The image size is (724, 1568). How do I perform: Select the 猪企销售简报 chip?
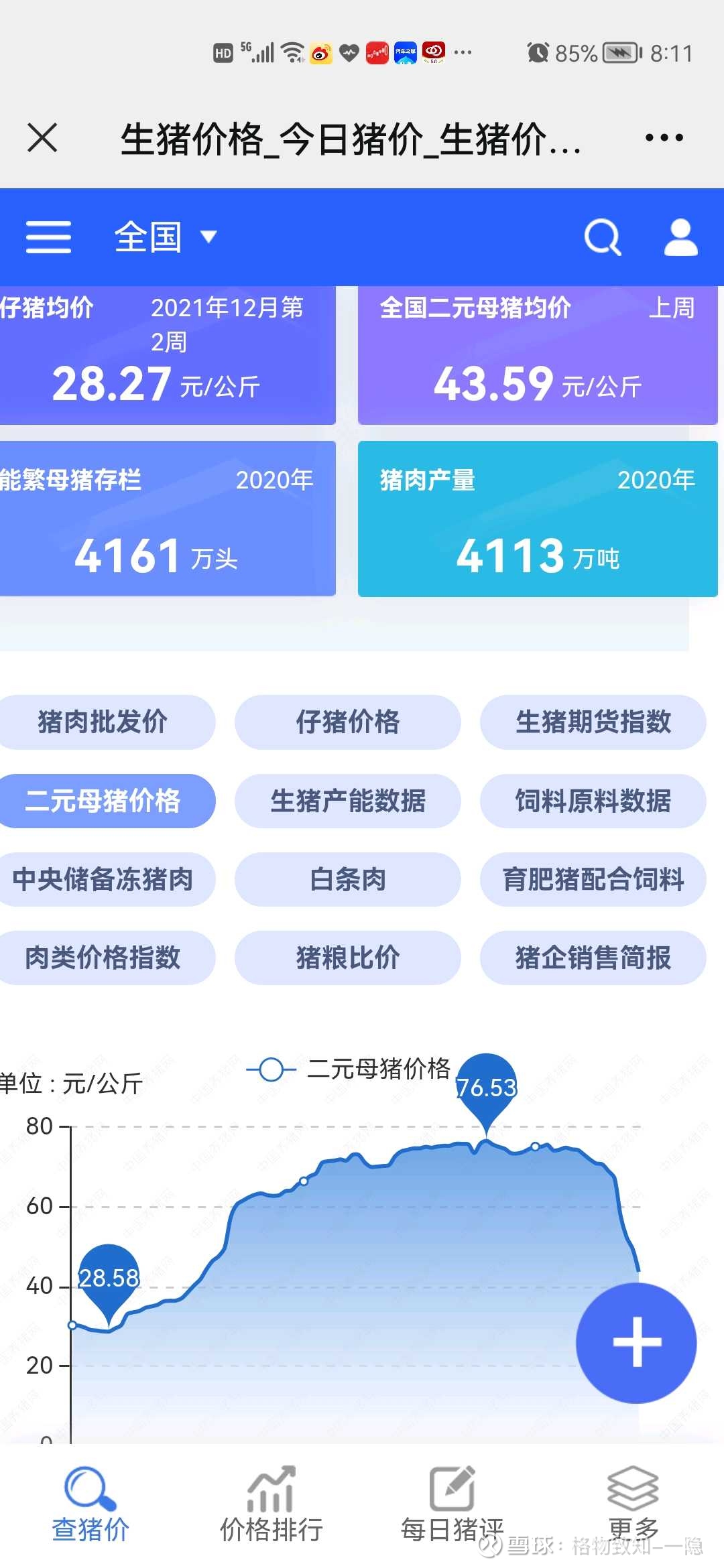[593, 958]
